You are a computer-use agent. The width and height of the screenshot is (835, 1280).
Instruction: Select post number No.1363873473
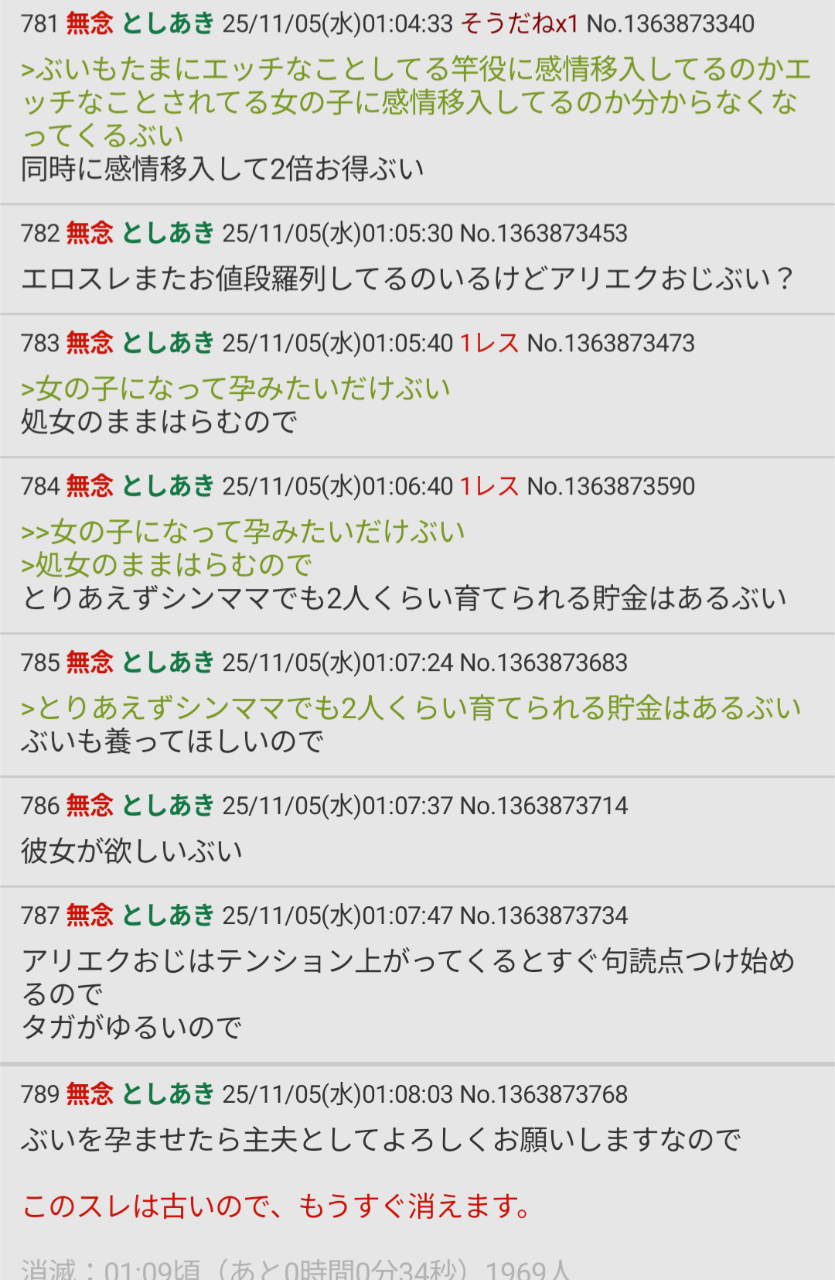click(x=610, y=343)
